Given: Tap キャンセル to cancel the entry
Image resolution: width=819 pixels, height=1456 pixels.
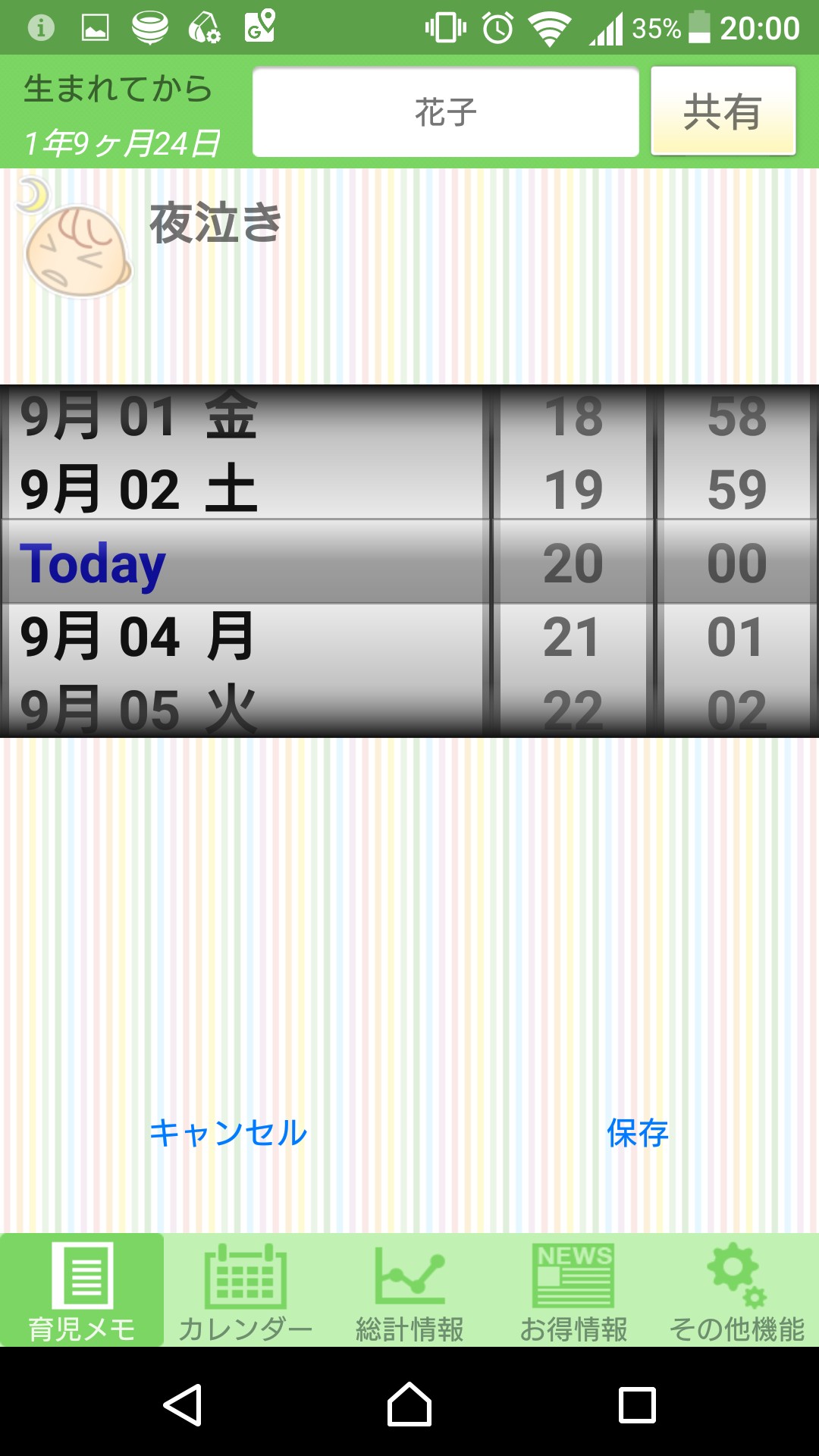Looking at the screenshot, I should click(228, 1133).
